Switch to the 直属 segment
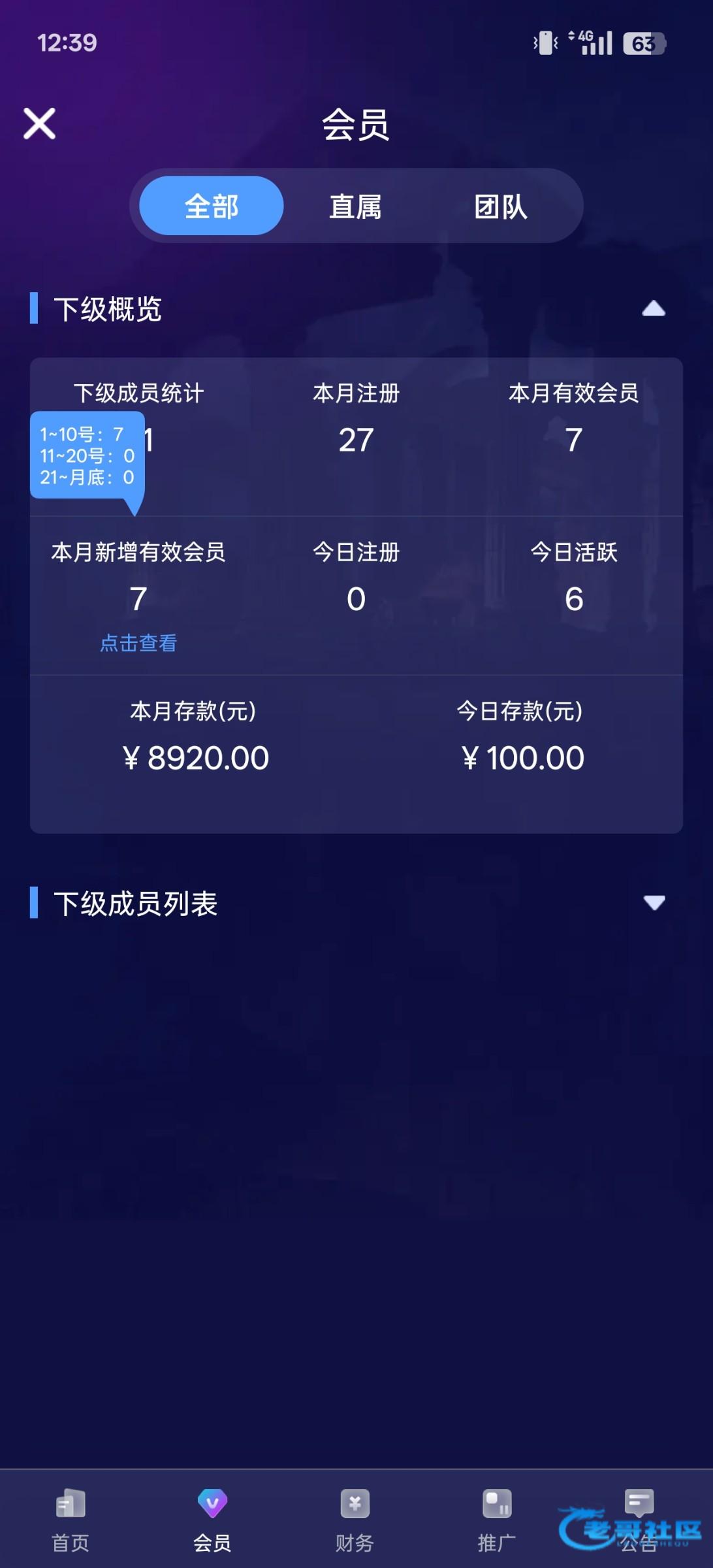The height and width of the screenshot is (1568, 713). point(355,206)
